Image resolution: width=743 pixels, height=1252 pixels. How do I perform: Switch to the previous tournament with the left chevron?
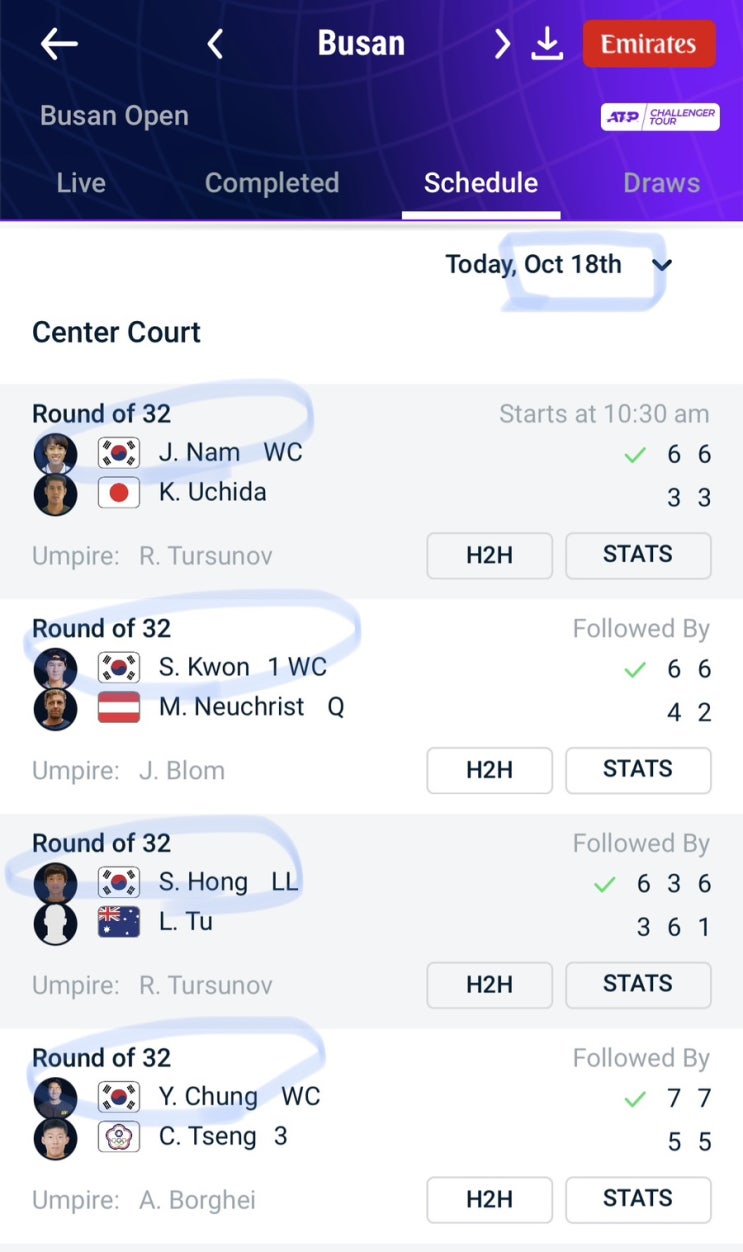click(215, 44)
